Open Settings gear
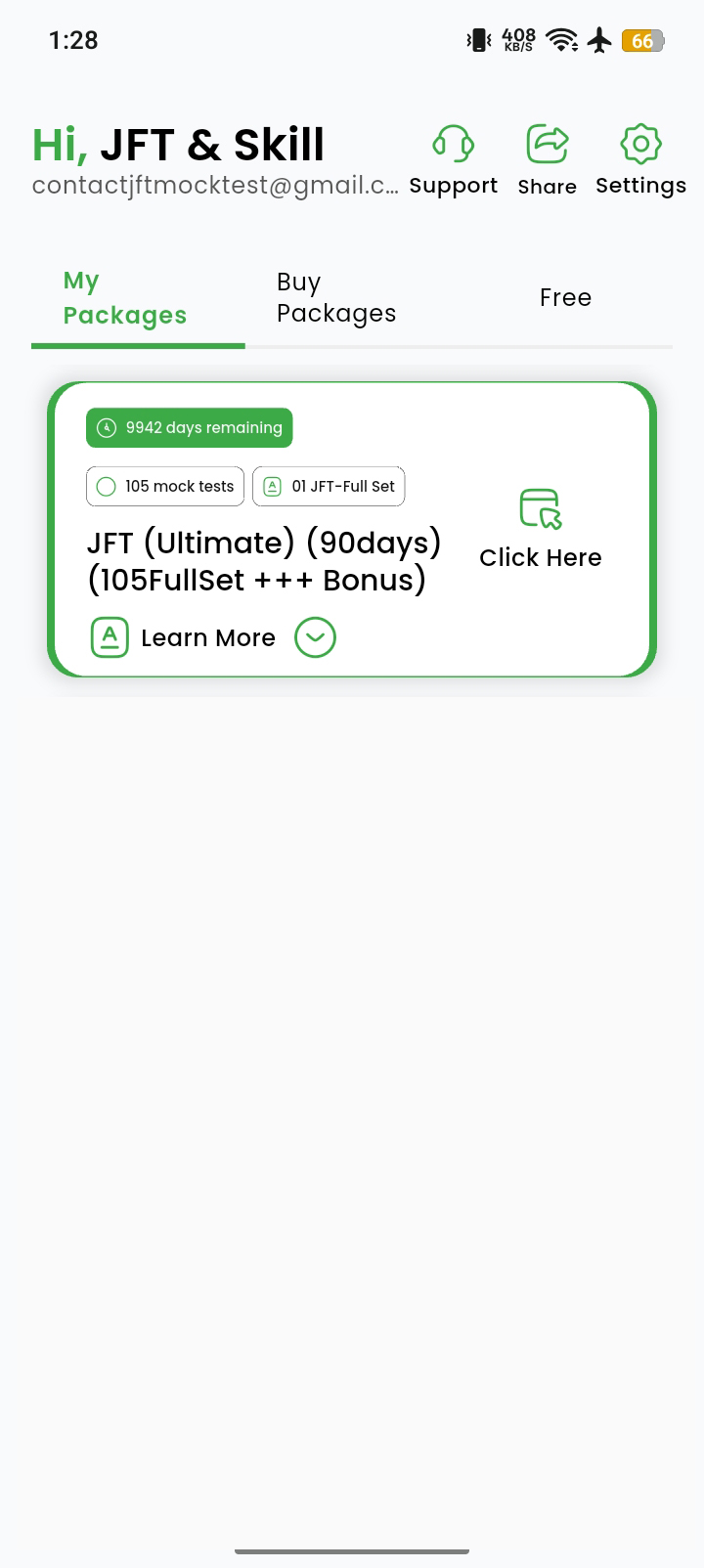 coord(640,161)
